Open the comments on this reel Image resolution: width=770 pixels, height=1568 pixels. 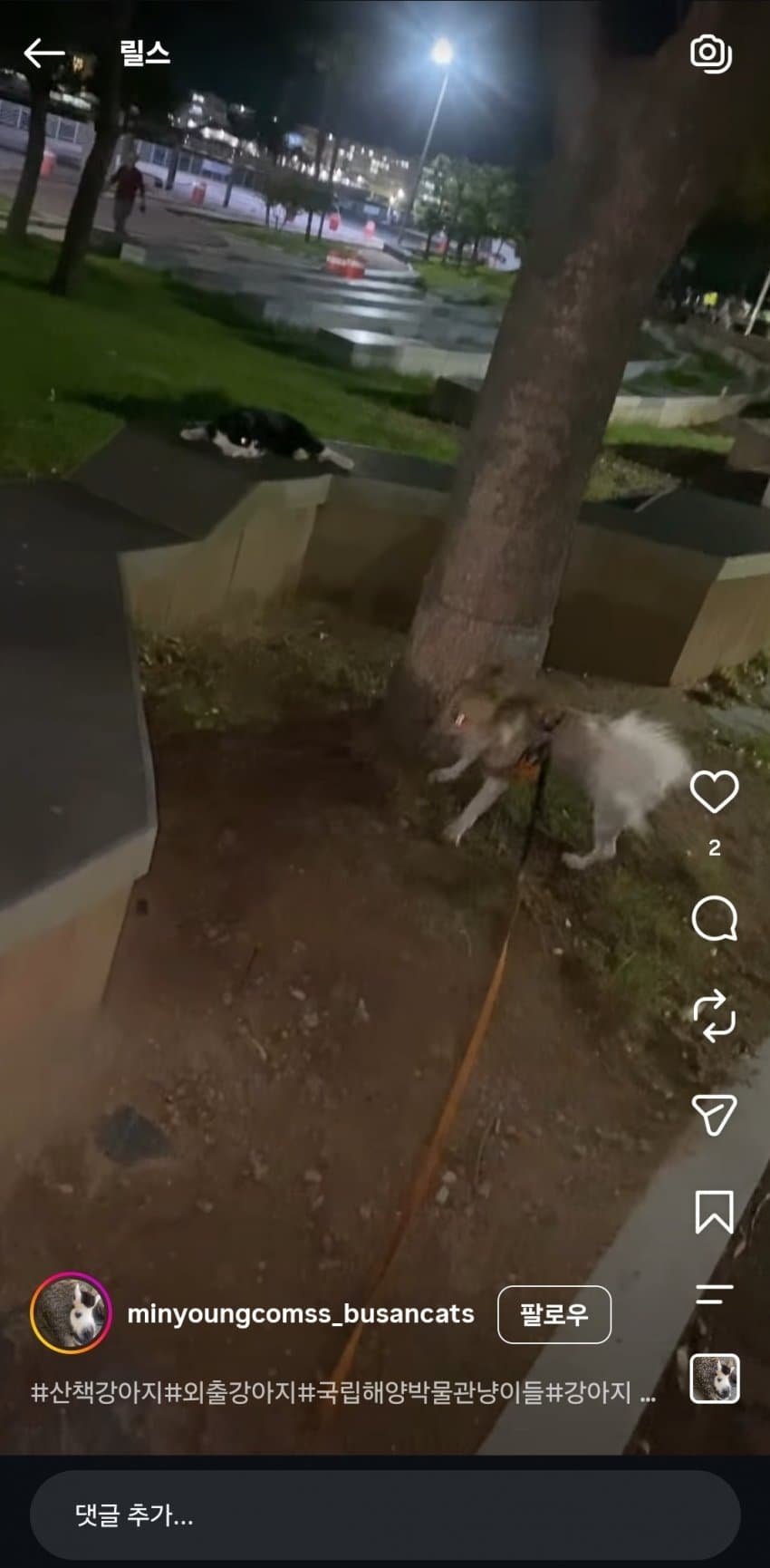coord(715,919)
